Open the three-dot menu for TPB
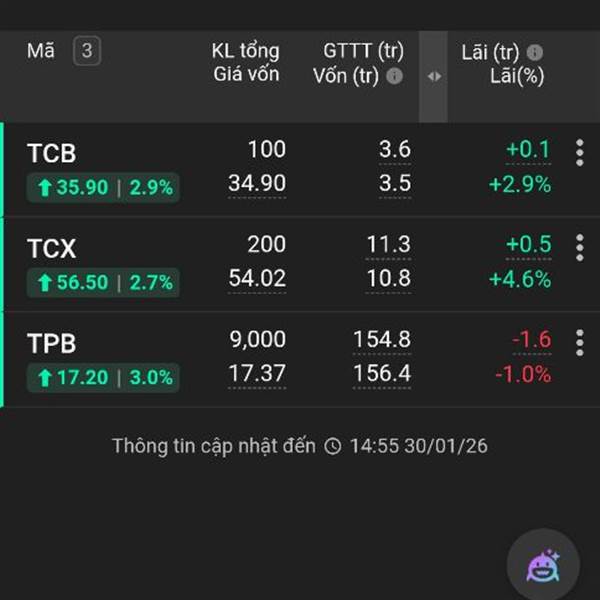This screenshot has height=600, width=600. click(579, 342)
